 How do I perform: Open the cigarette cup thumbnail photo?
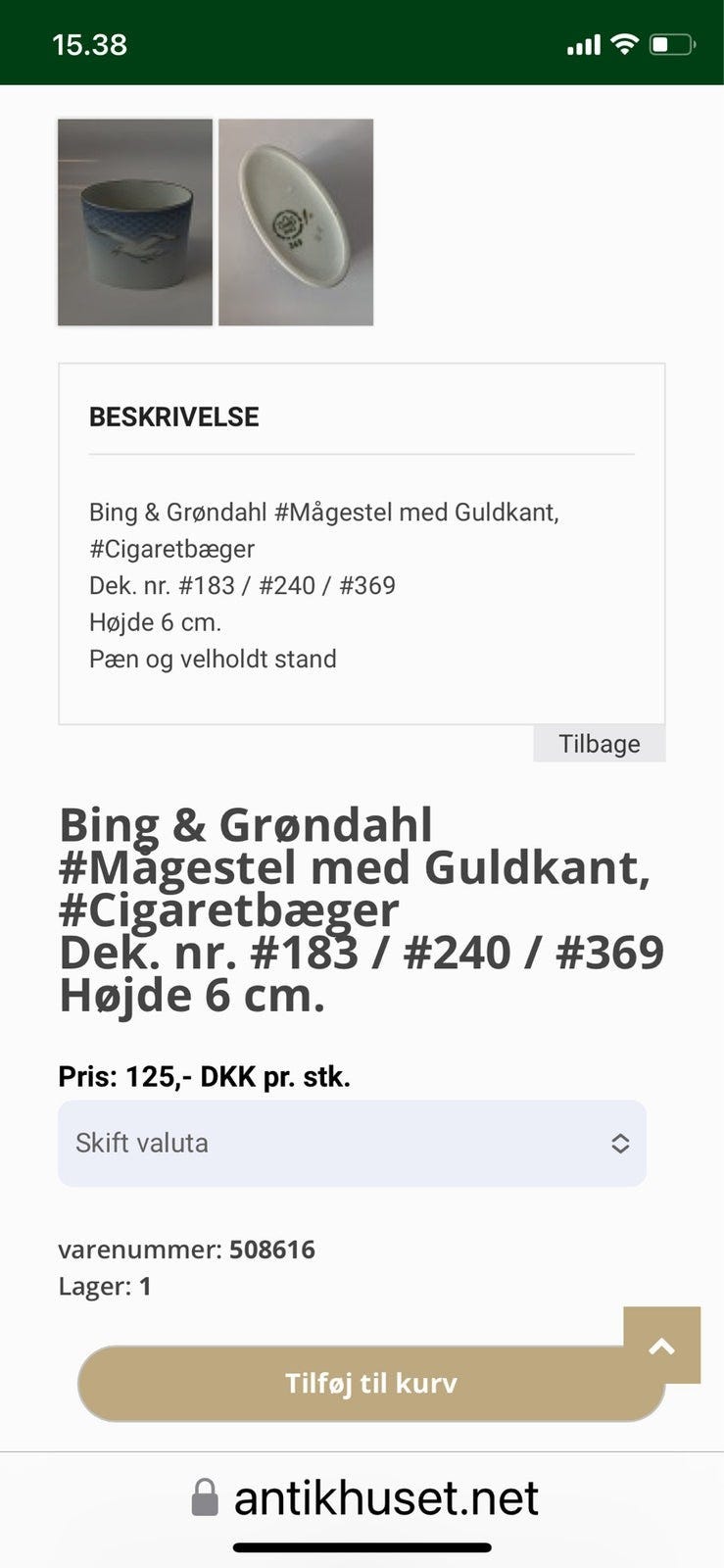pyautogui.click(x=134, y=221)
